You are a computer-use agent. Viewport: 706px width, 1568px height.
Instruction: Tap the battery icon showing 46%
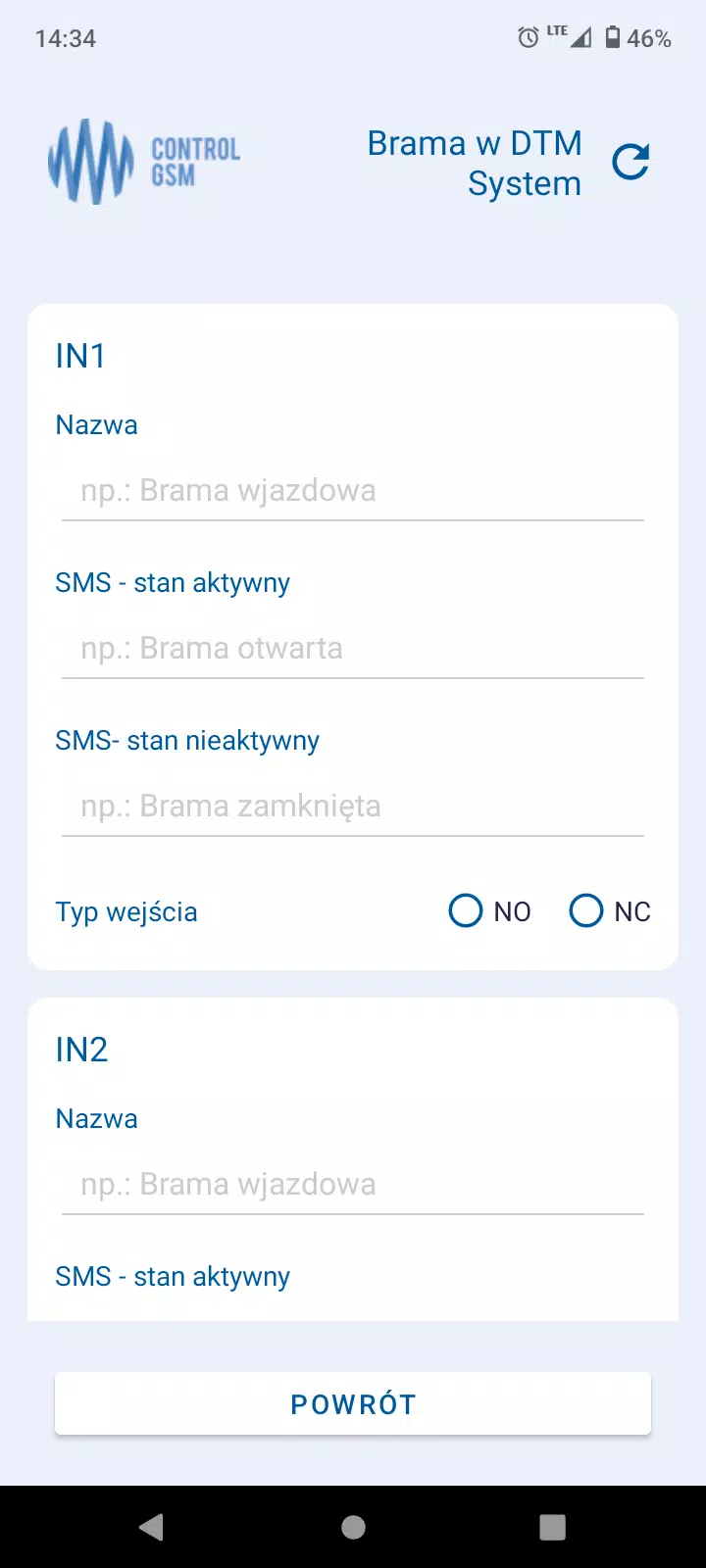click(616, 37)
